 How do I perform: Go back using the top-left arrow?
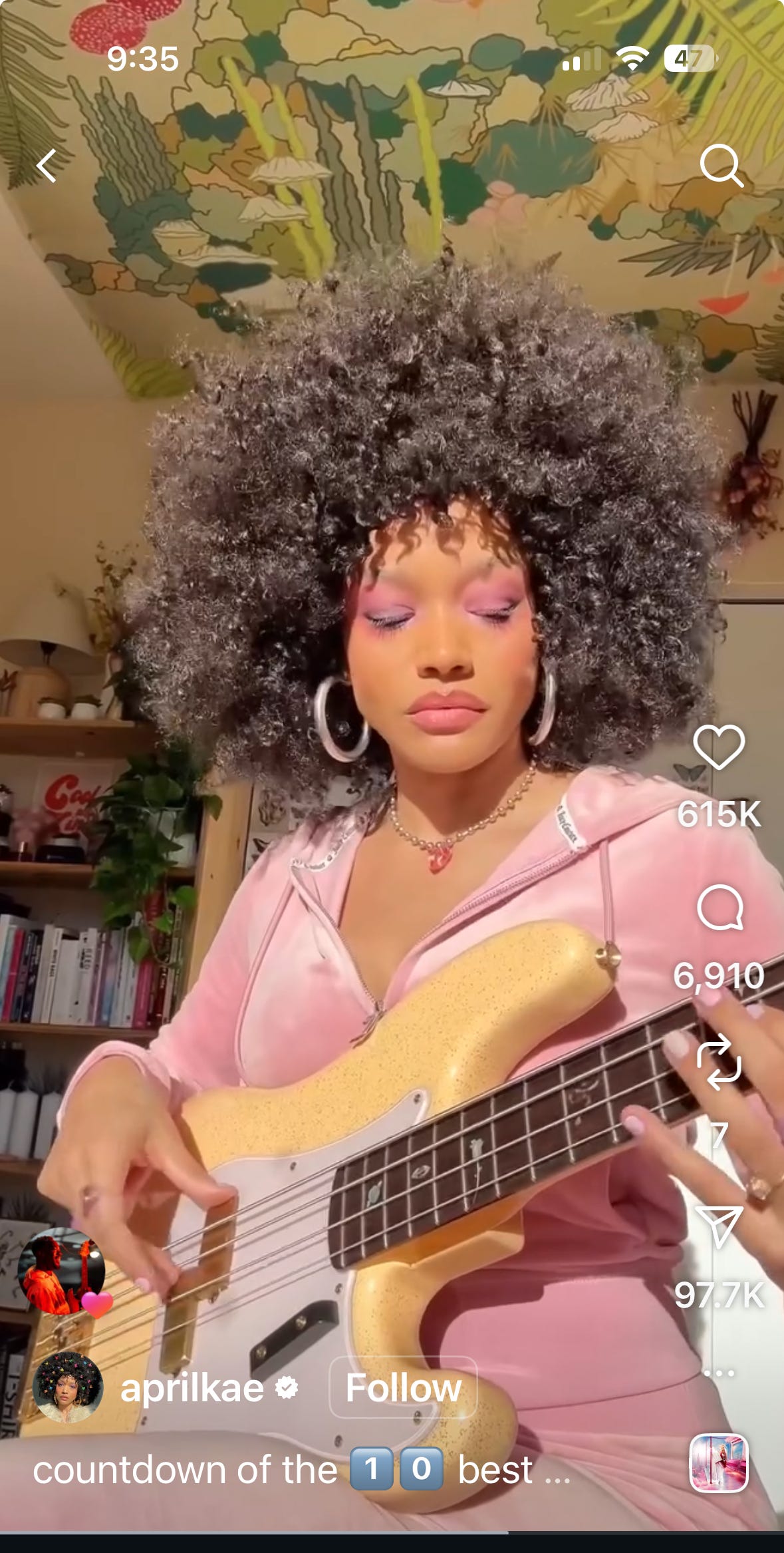47,166
